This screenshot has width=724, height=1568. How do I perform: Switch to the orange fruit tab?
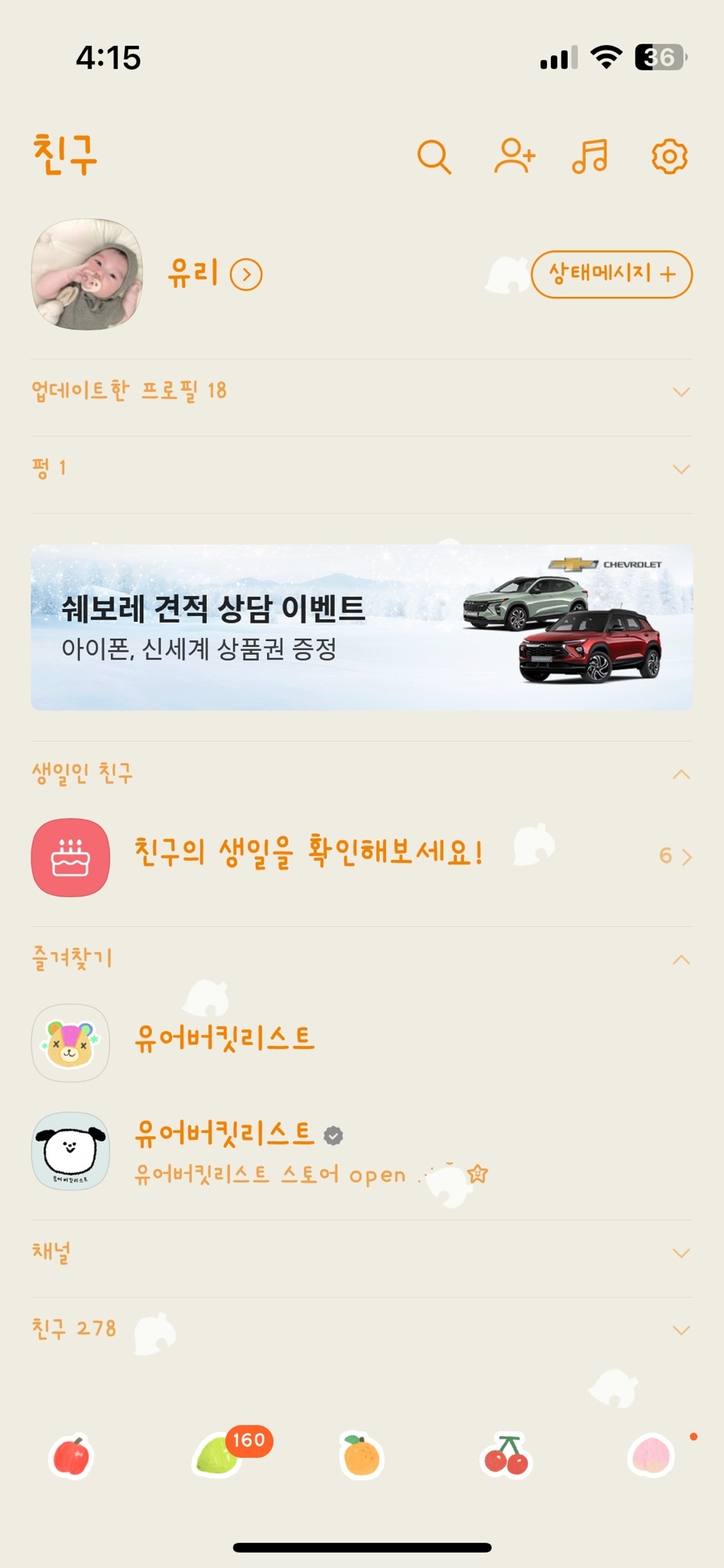click(x=361, y=1456)
